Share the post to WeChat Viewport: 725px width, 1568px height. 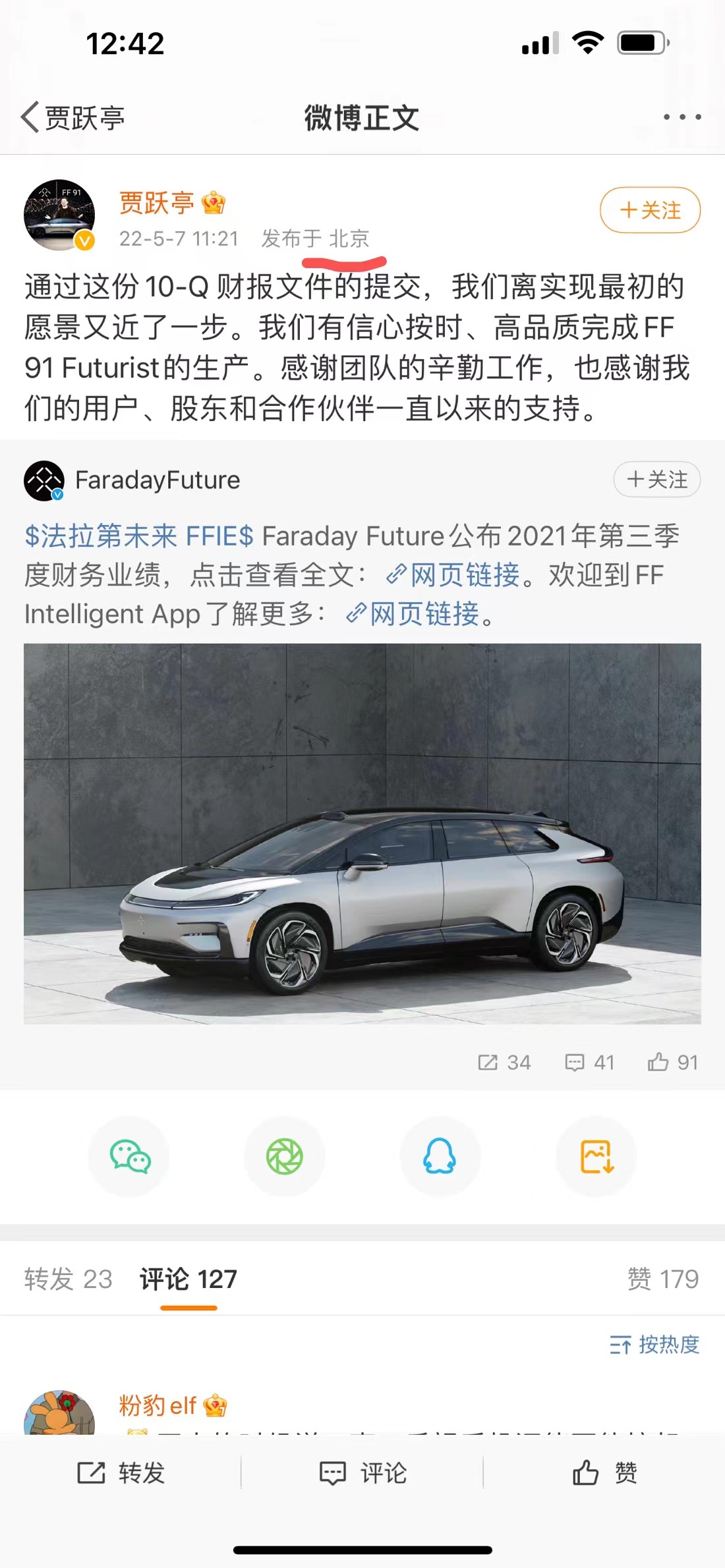pos(130,1157)
